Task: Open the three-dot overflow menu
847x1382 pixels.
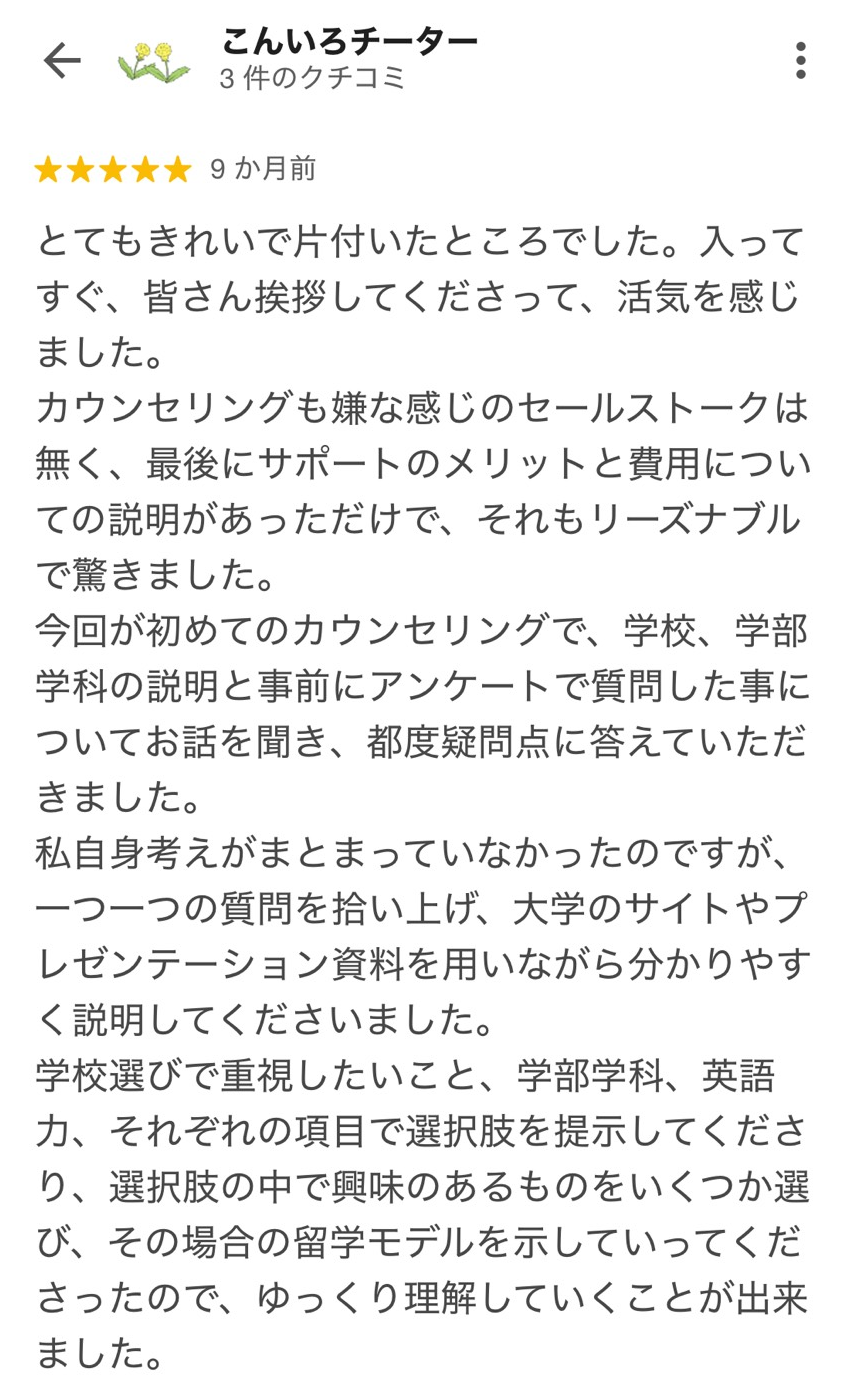Action: click(800, 61)
